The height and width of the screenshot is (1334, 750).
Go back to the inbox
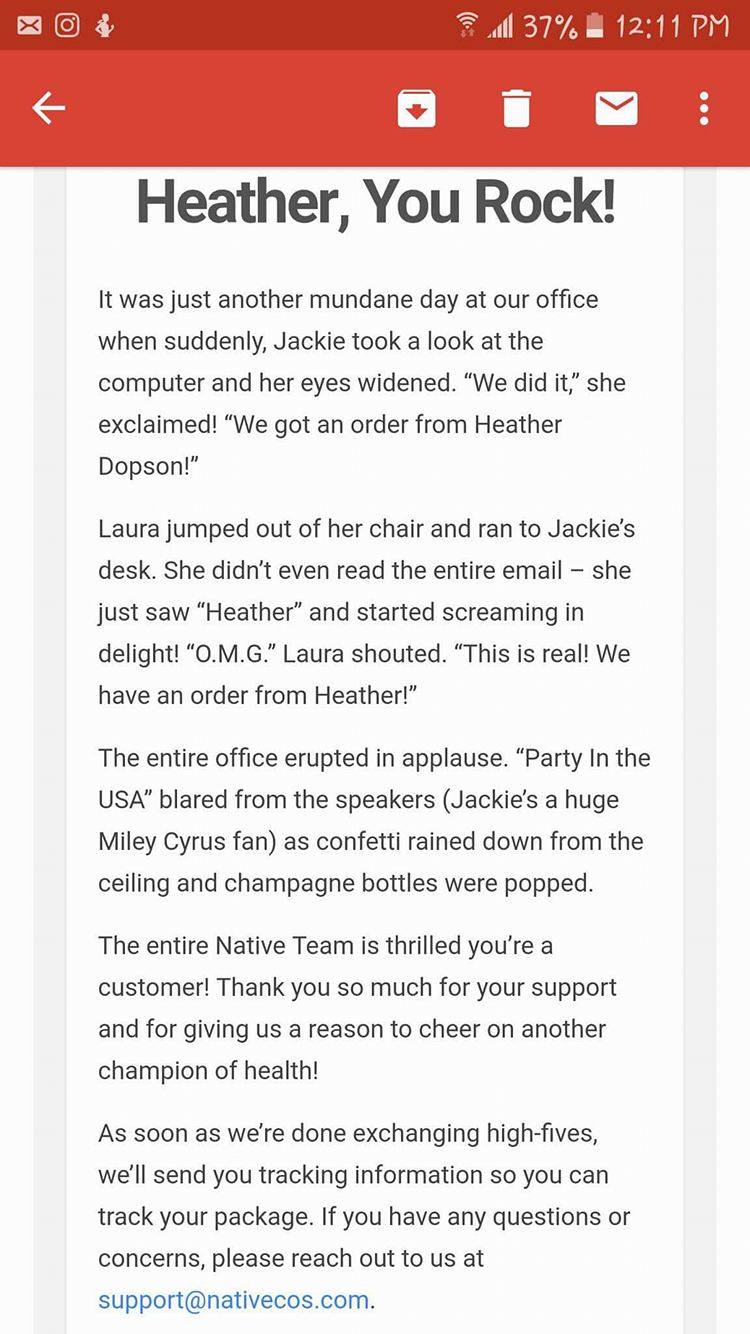pyautogui.click(x=48, y=108)
